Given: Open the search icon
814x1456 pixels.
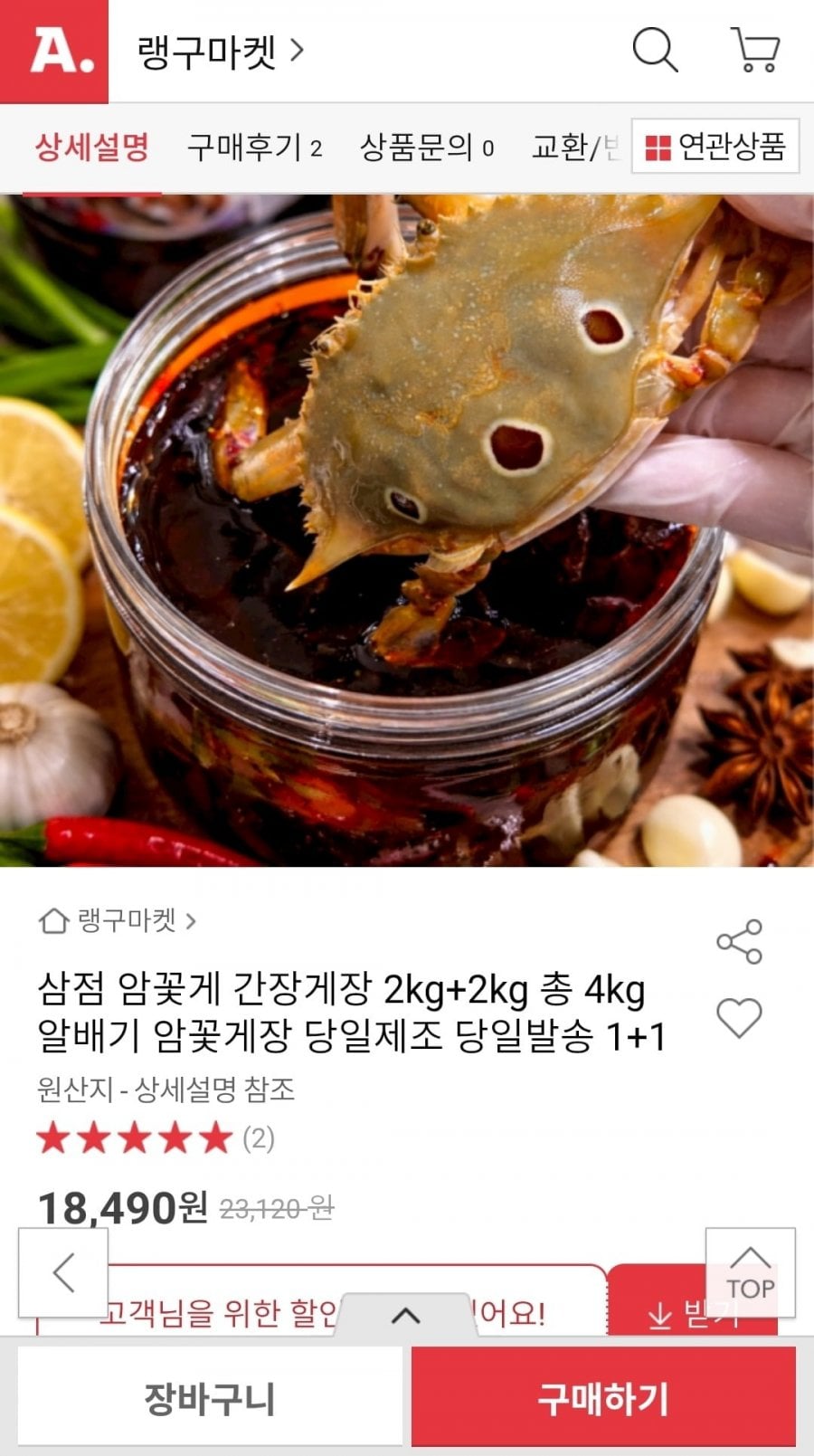Looking at the screenshot, I should point(655,50).
